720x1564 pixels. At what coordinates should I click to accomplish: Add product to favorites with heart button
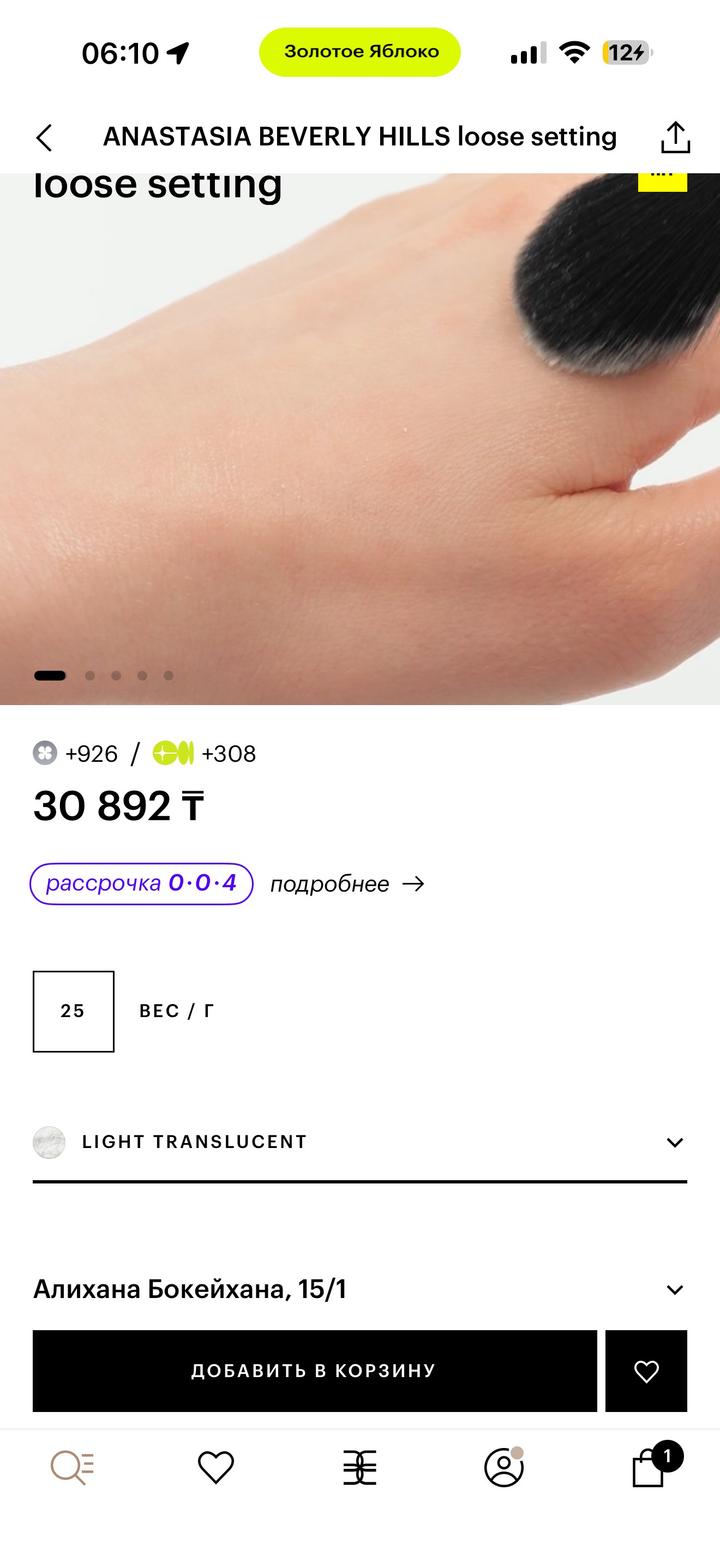646,1371
